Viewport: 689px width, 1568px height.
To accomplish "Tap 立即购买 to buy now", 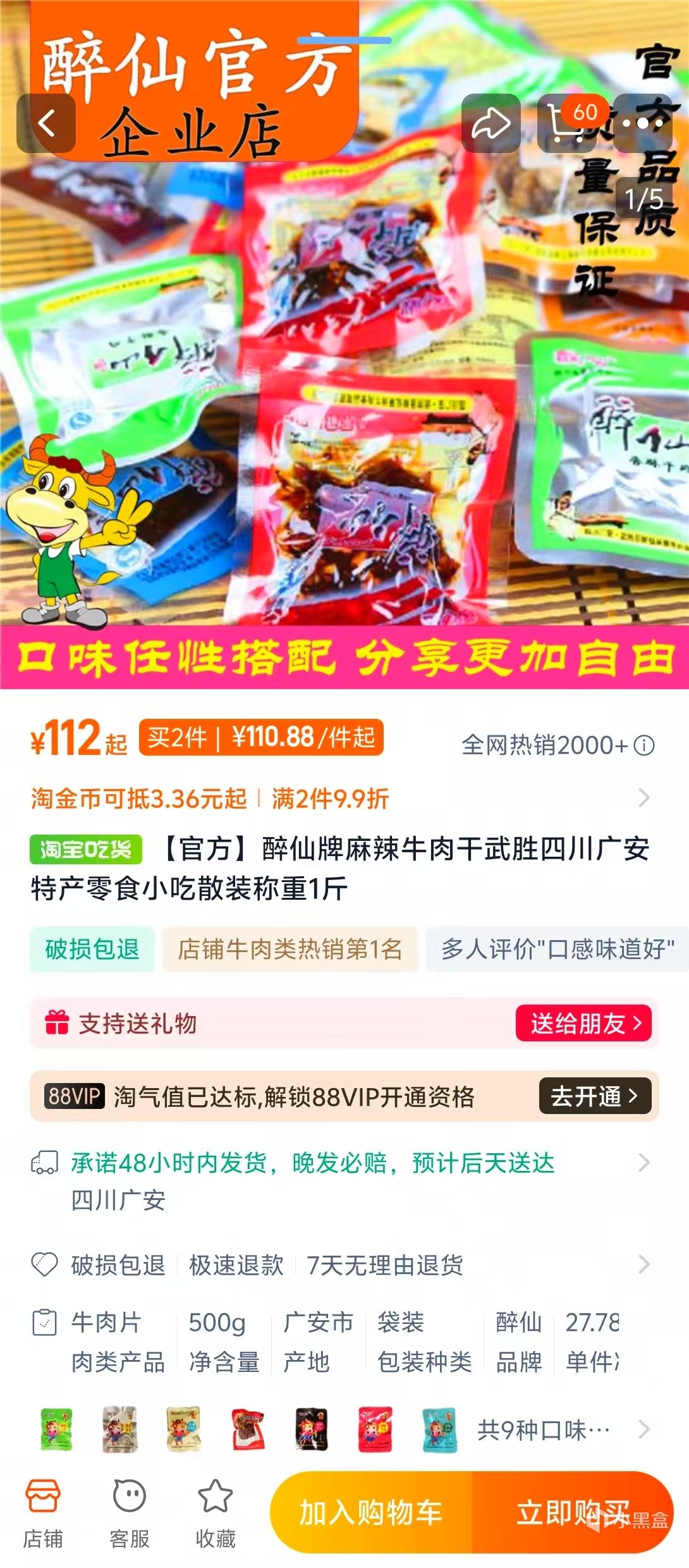I will pyautogui.click(x=572, y=1512).
